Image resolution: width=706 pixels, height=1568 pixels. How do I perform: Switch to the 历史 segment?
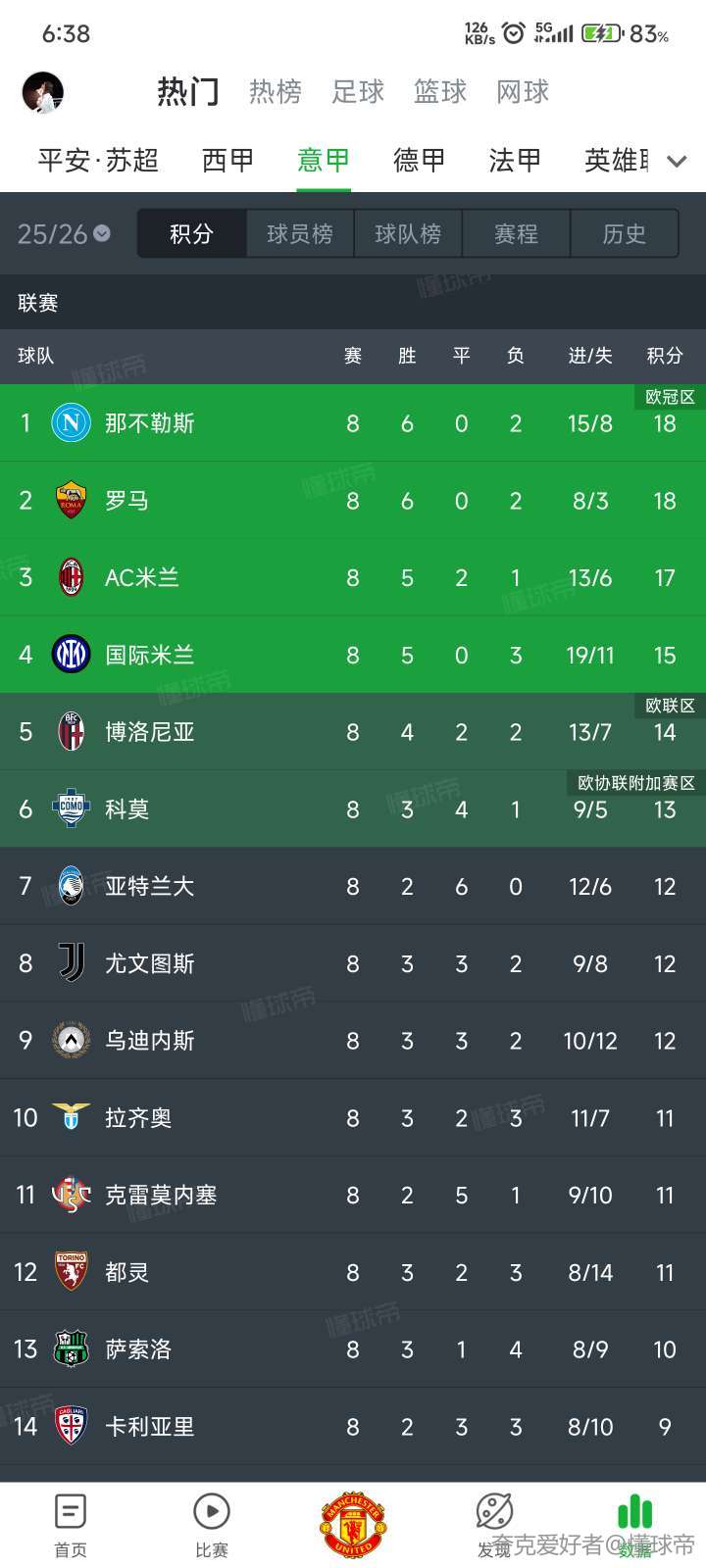(624, 234)
